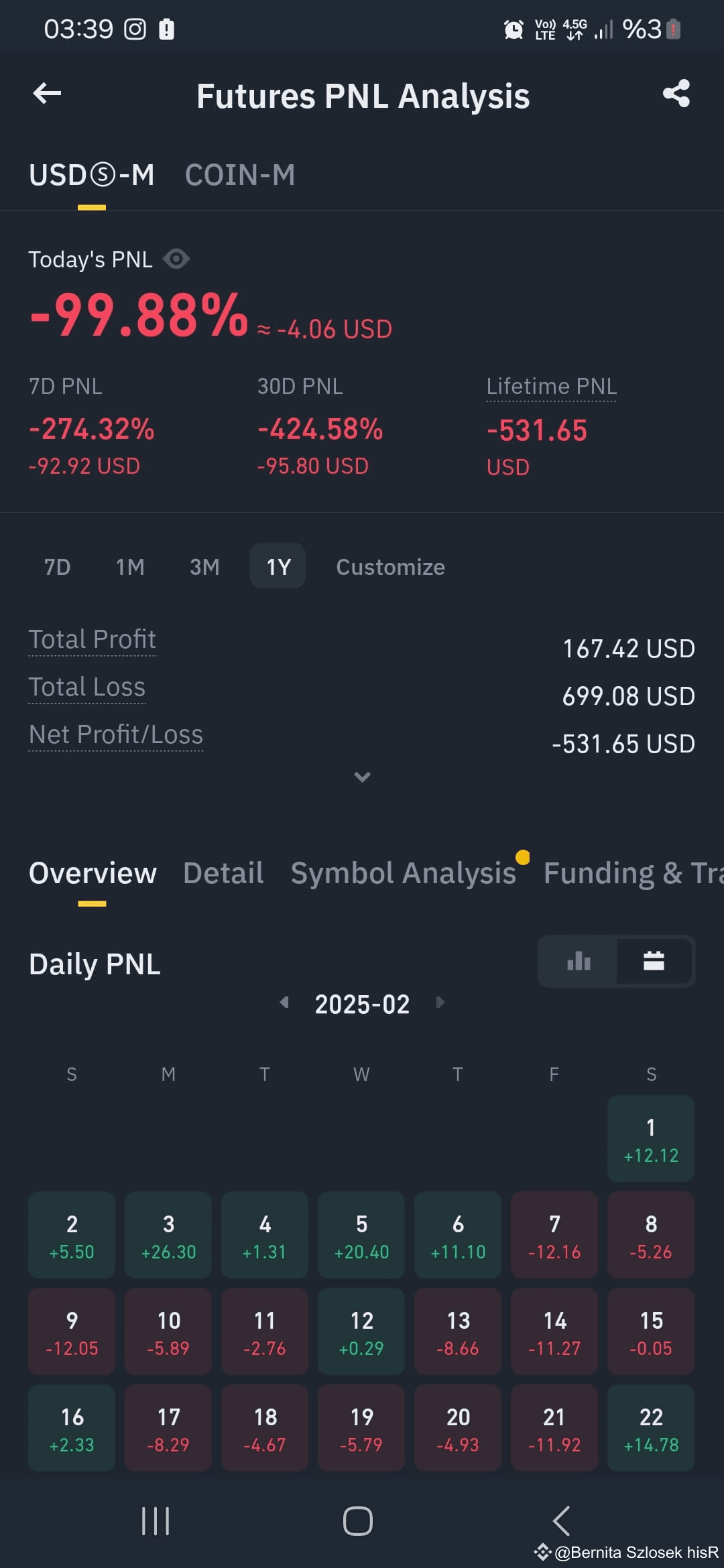Screen dimensions: 724x1568
Task: Switch to the COIN-M tab
Action: click(x=239, y=176)
